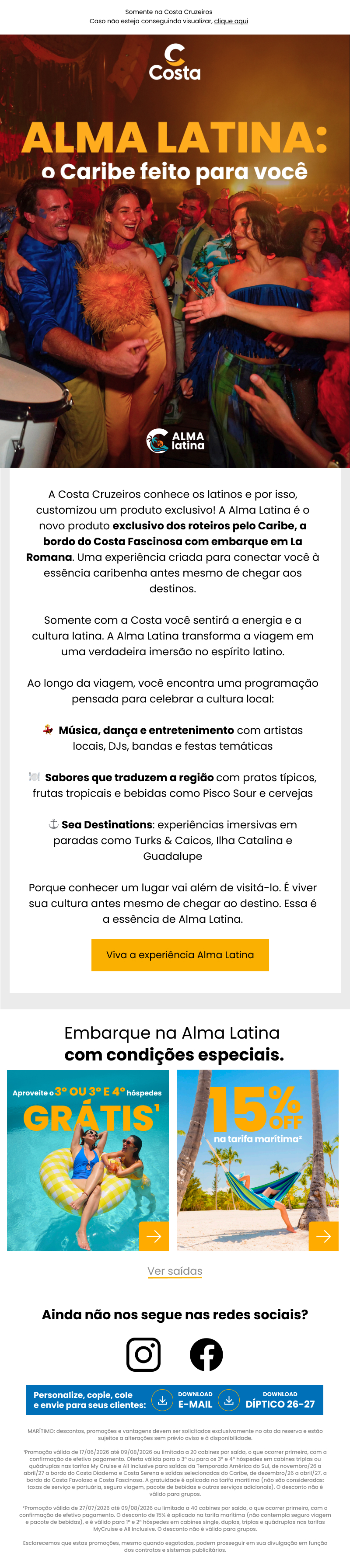Tap the 'Viva a experiência Alma Latina' button
Image resolution: width=350 pixels, height=1568 pixels.
(180, 954)
